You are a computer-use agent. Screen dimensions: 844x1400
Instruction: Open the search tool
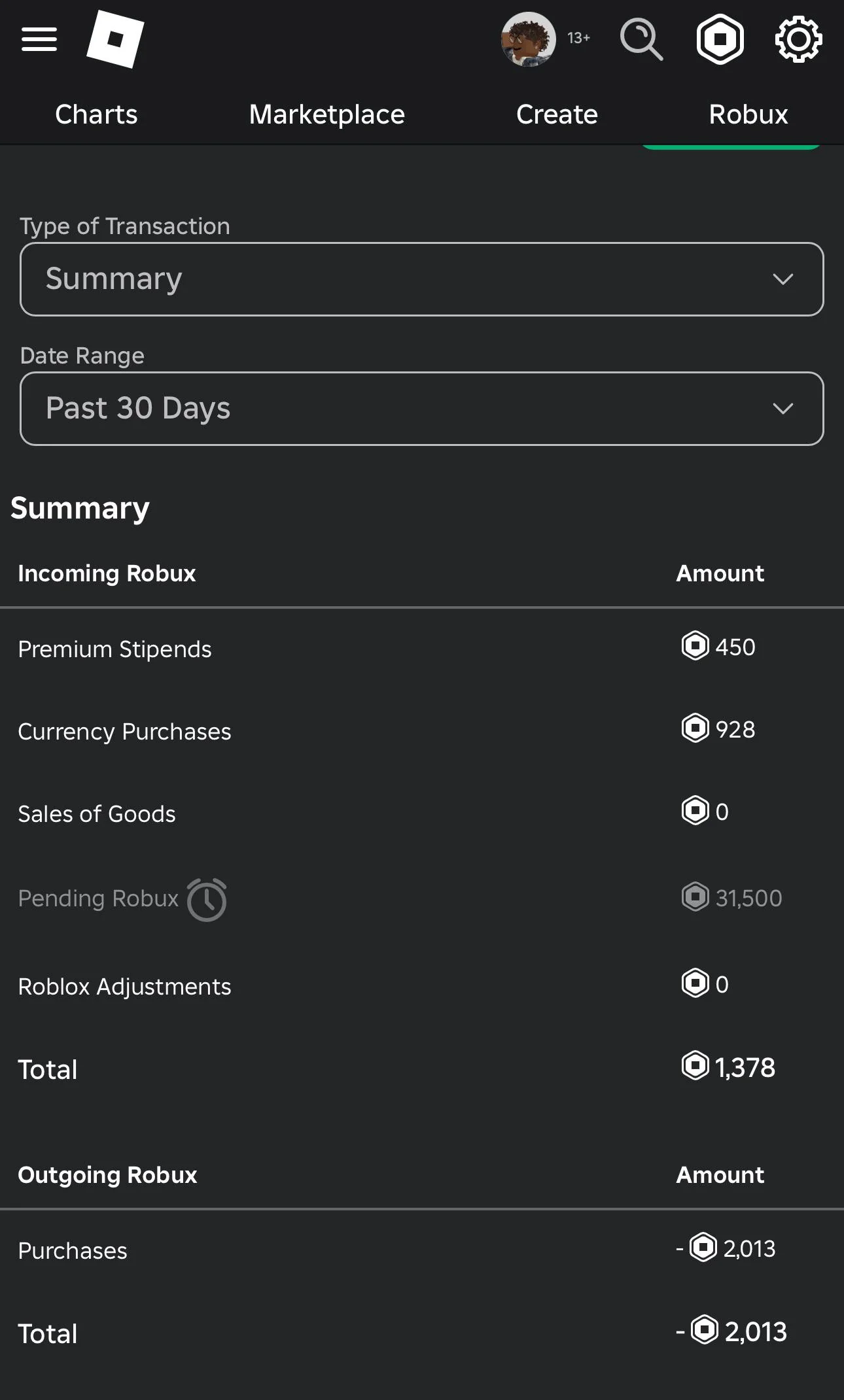pyautogui.click(x=642, y=39)
